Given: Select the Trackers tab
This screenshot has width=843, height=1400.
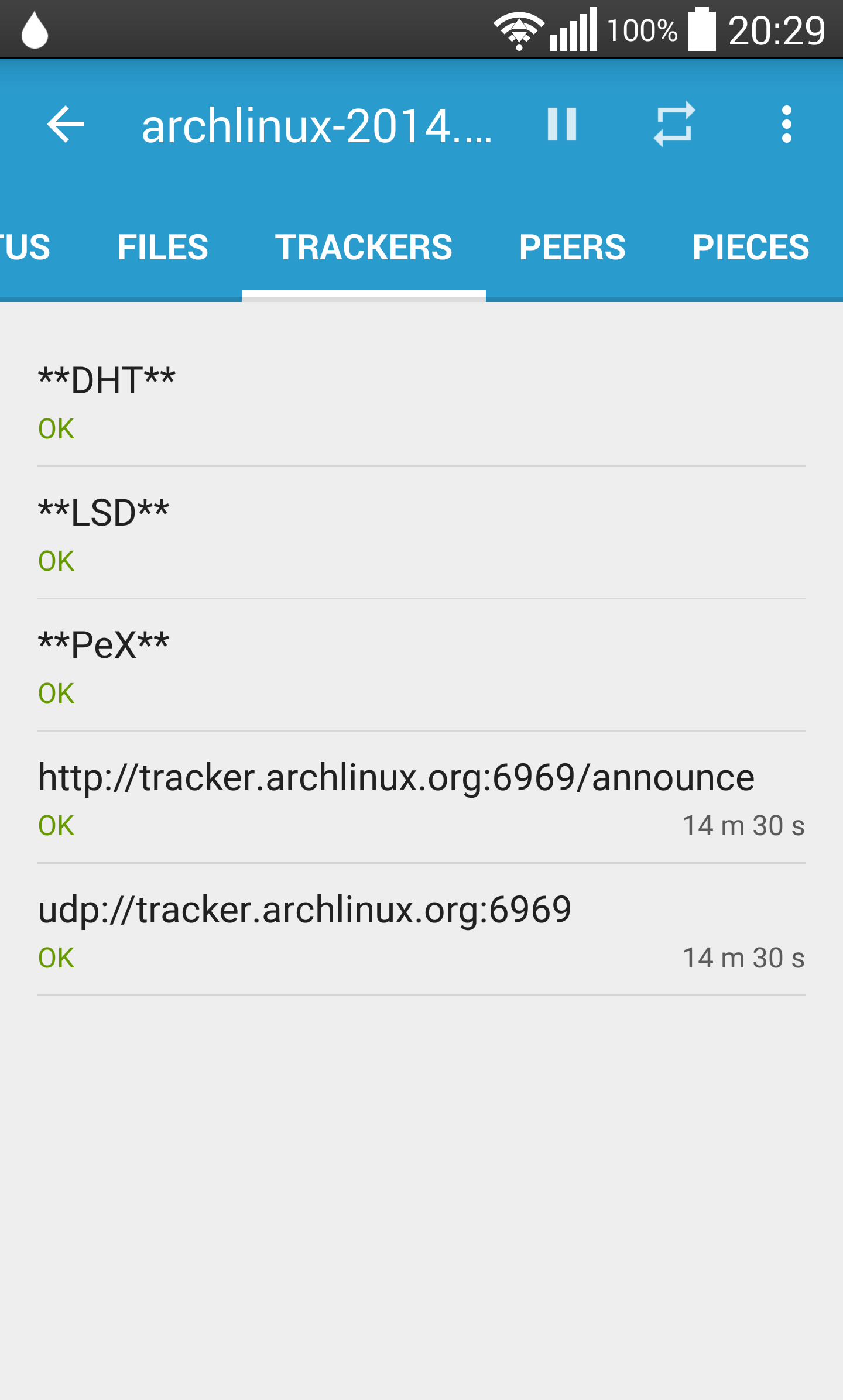Looking at the screenshot, I should coord(364,247).
